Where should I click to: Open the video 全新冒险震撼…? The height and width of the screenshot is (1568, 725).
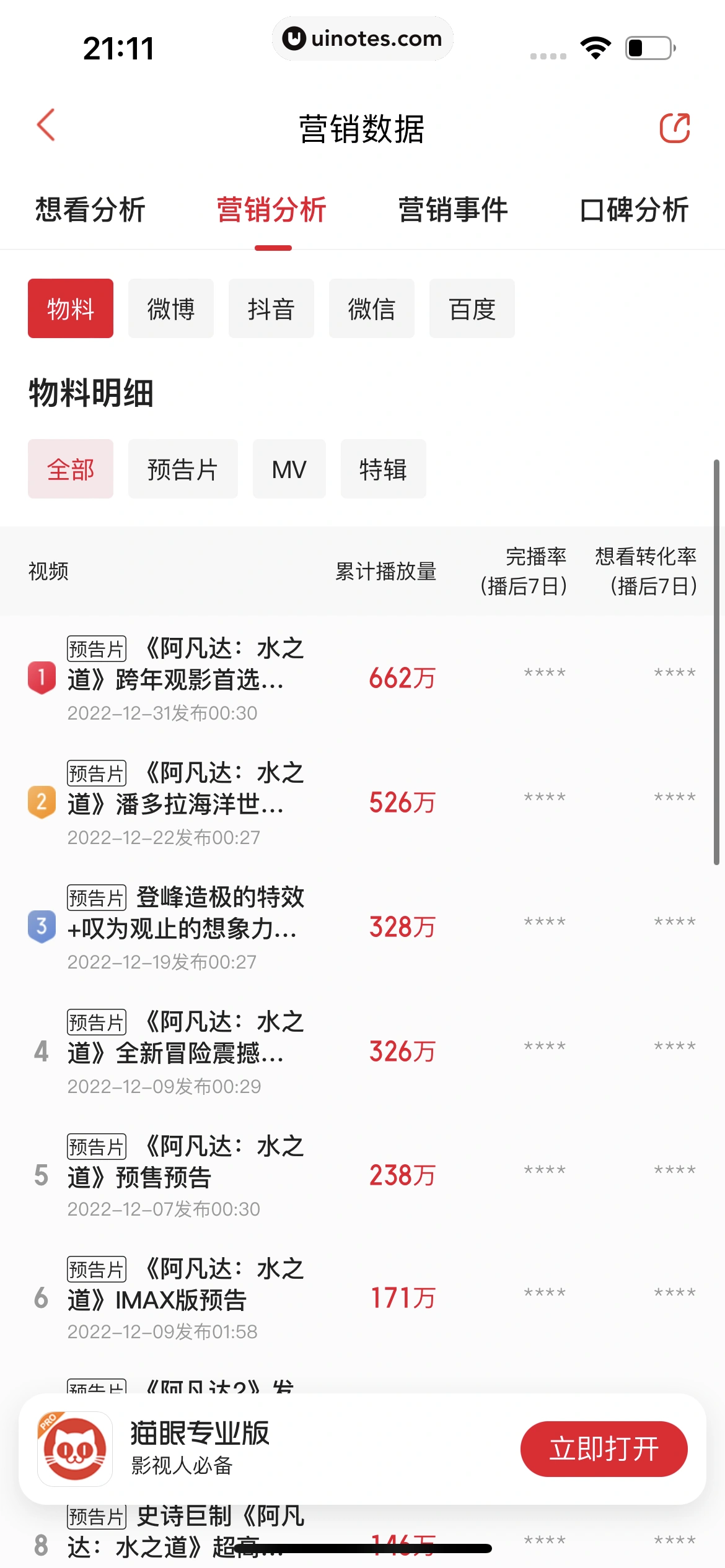click(186, 1051)
